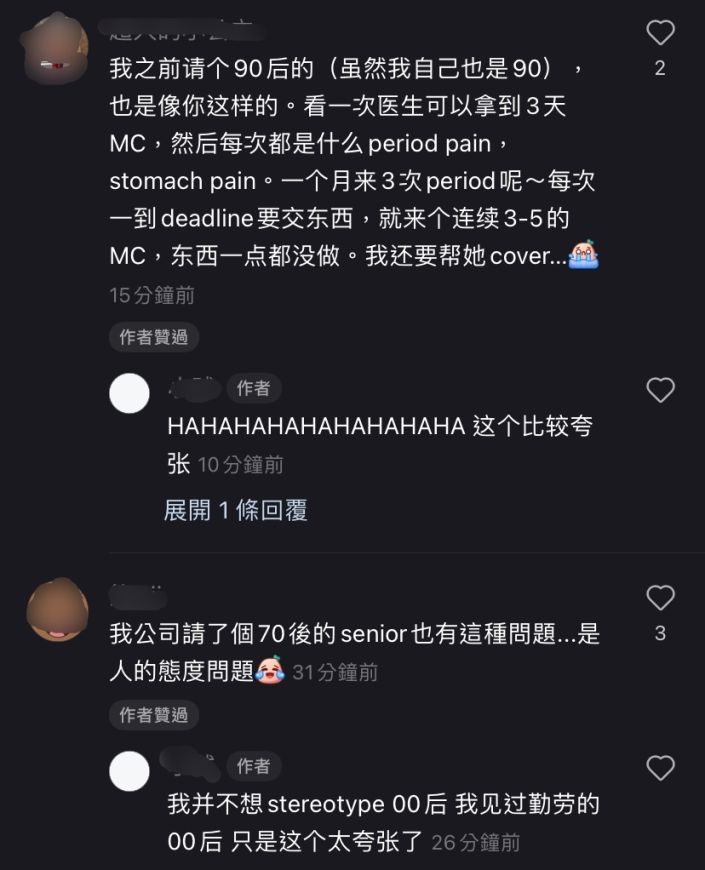Screen dimensions: 705x870
Task: Open the author's avatar beside the stereotype reply
Action: [x=129, y=771]
